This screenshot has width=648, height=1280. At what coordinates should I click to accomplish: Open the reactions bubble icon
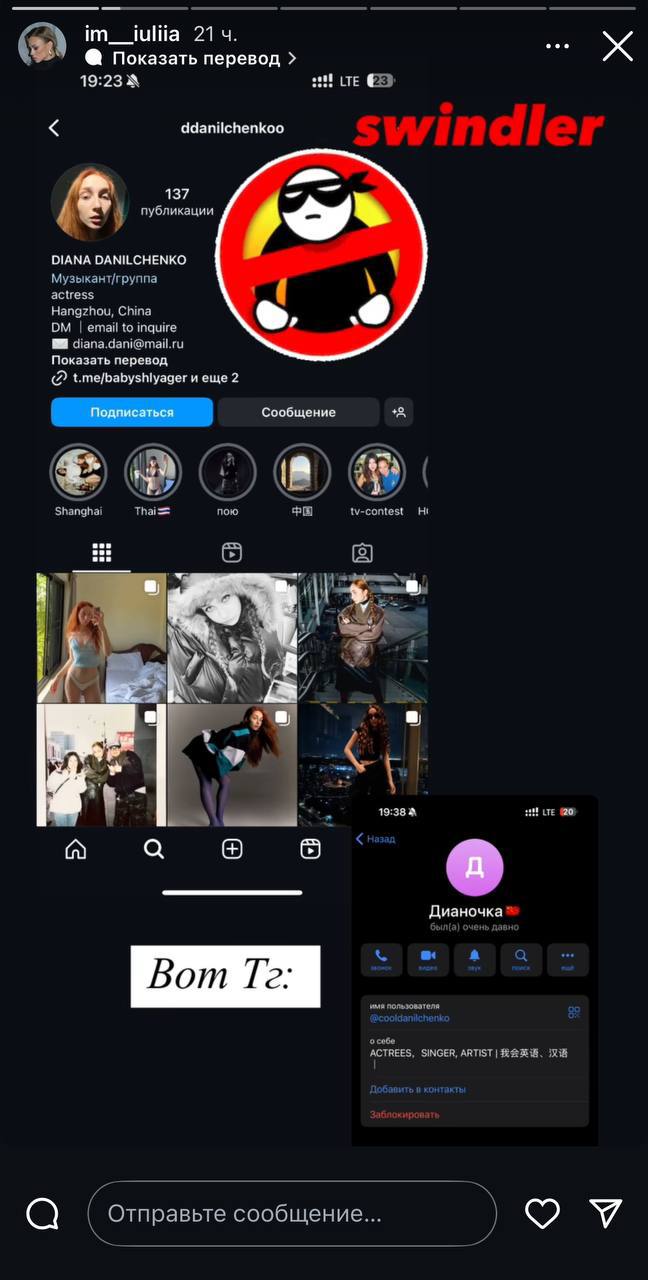[43, 1214]
